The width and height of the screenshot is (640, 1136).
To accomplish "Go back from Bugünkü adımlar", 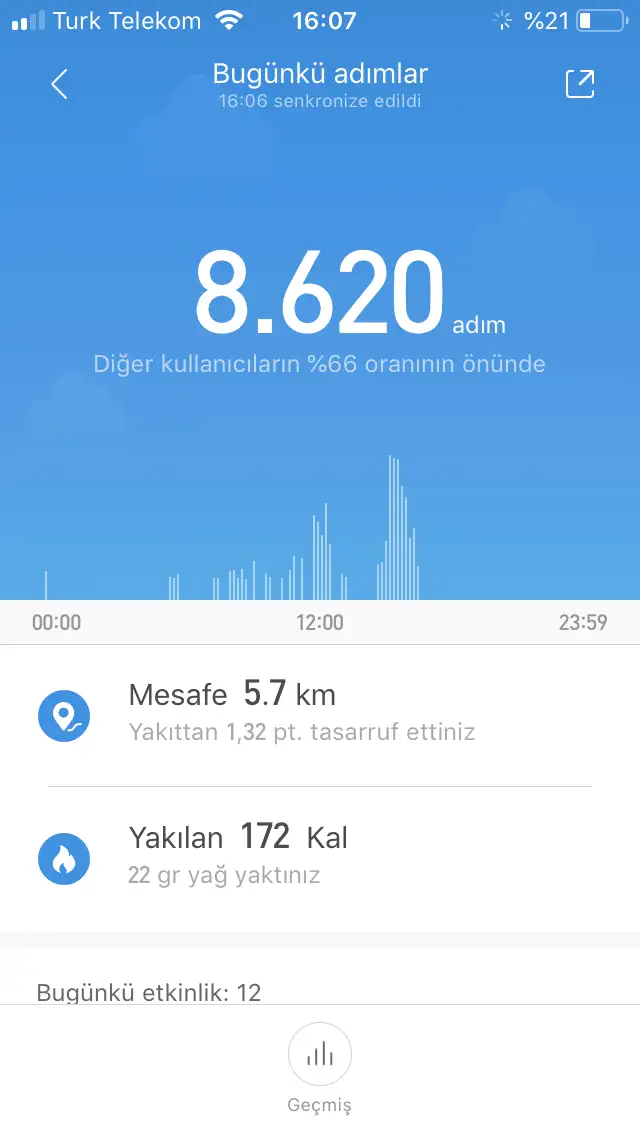I will 59,84.
